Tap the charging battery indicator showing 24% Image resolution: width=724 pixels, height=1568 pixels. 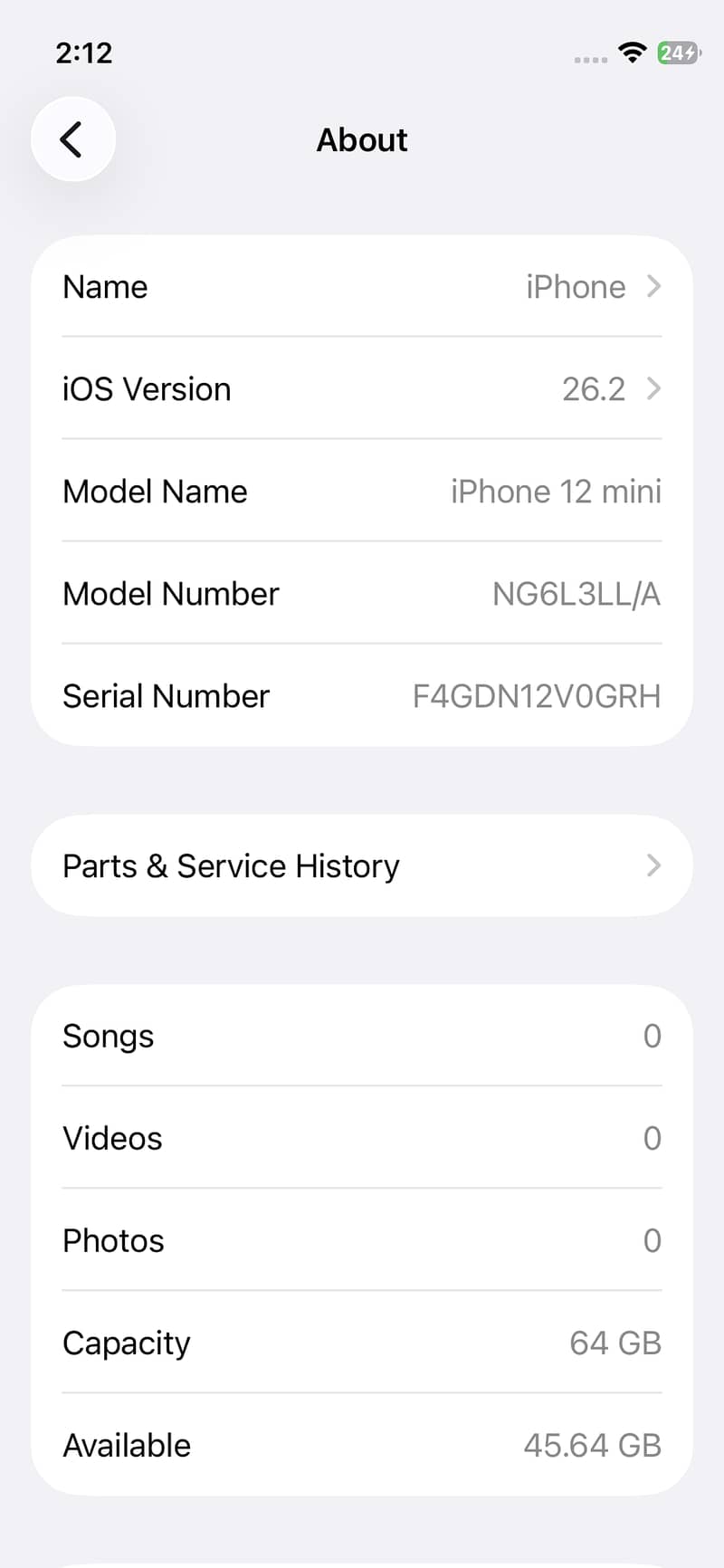pyautogui.click(x=677, y=54)
